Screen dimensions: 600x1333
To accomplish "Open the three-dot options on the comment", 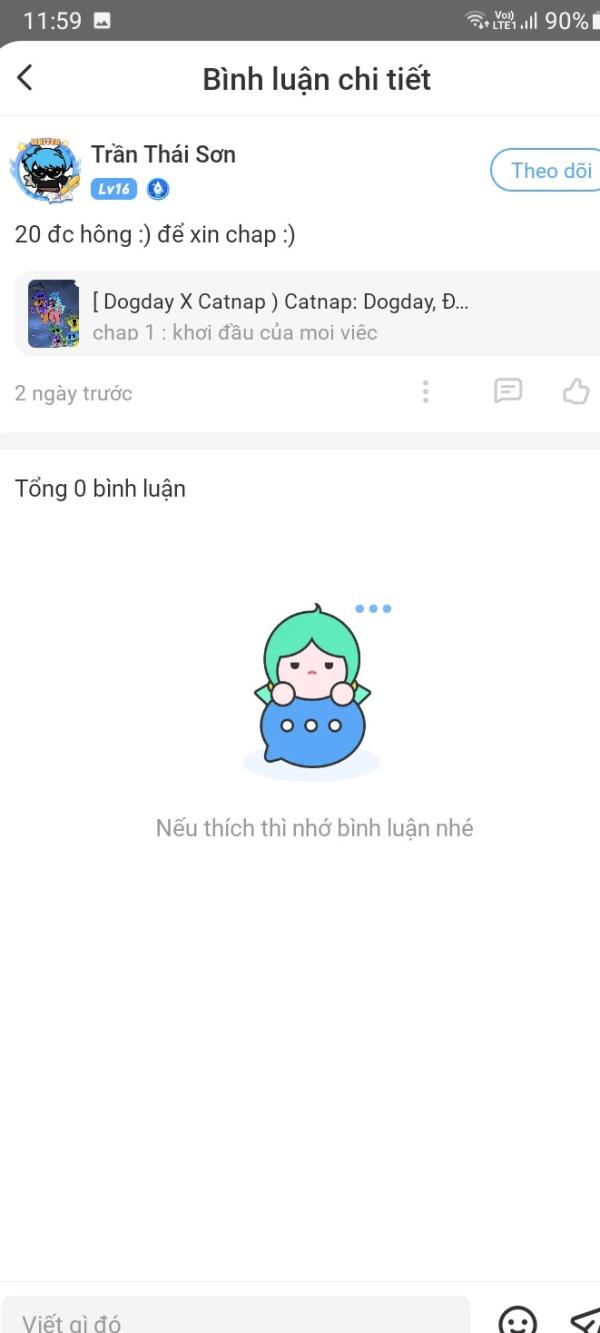I will [425, 392].
